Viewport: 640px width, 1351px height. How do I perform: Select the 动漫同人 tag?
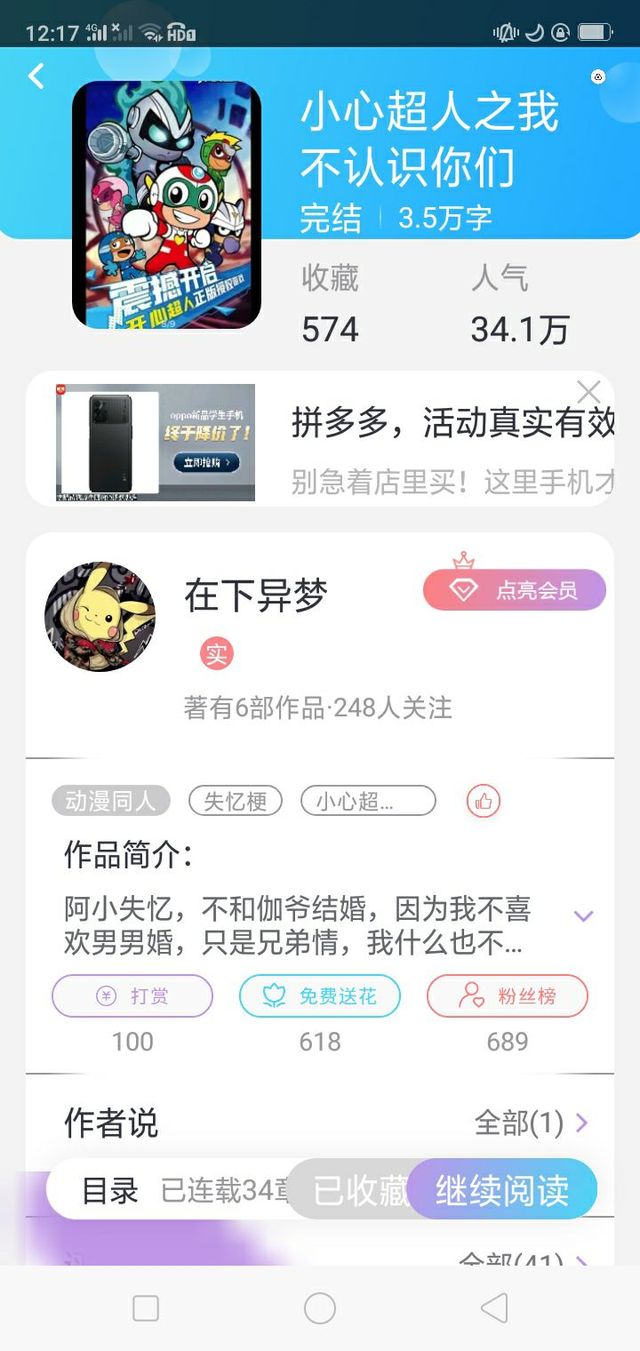111,801
